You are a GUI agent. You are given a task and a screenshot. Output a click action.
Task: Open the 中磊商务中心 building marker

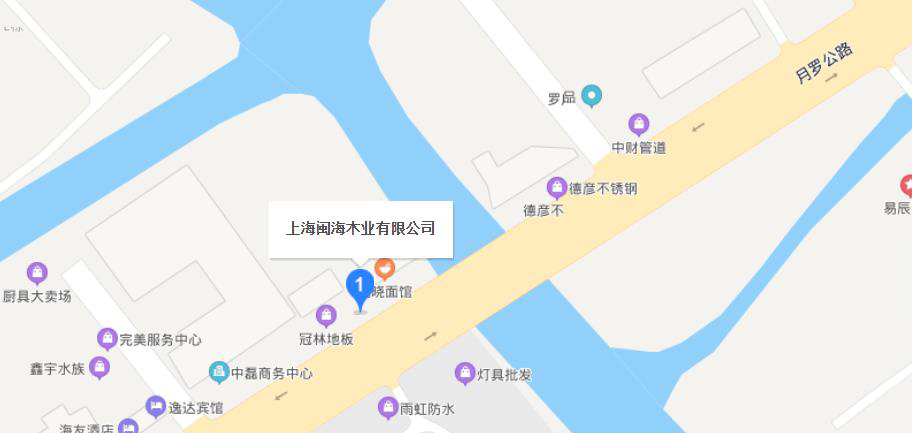[219, 372]
